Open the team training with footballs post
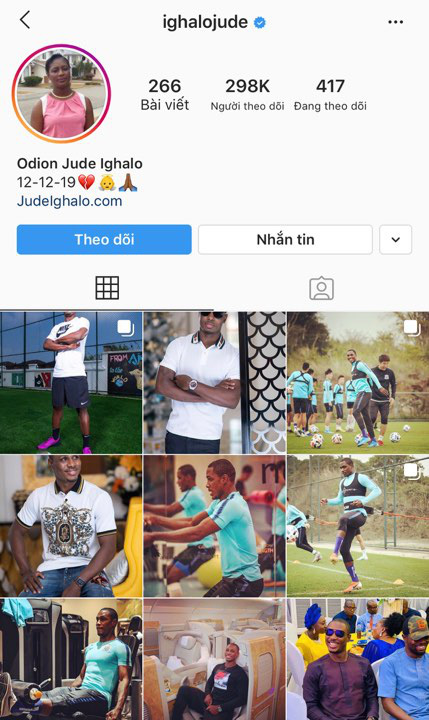 pos(358,383)
